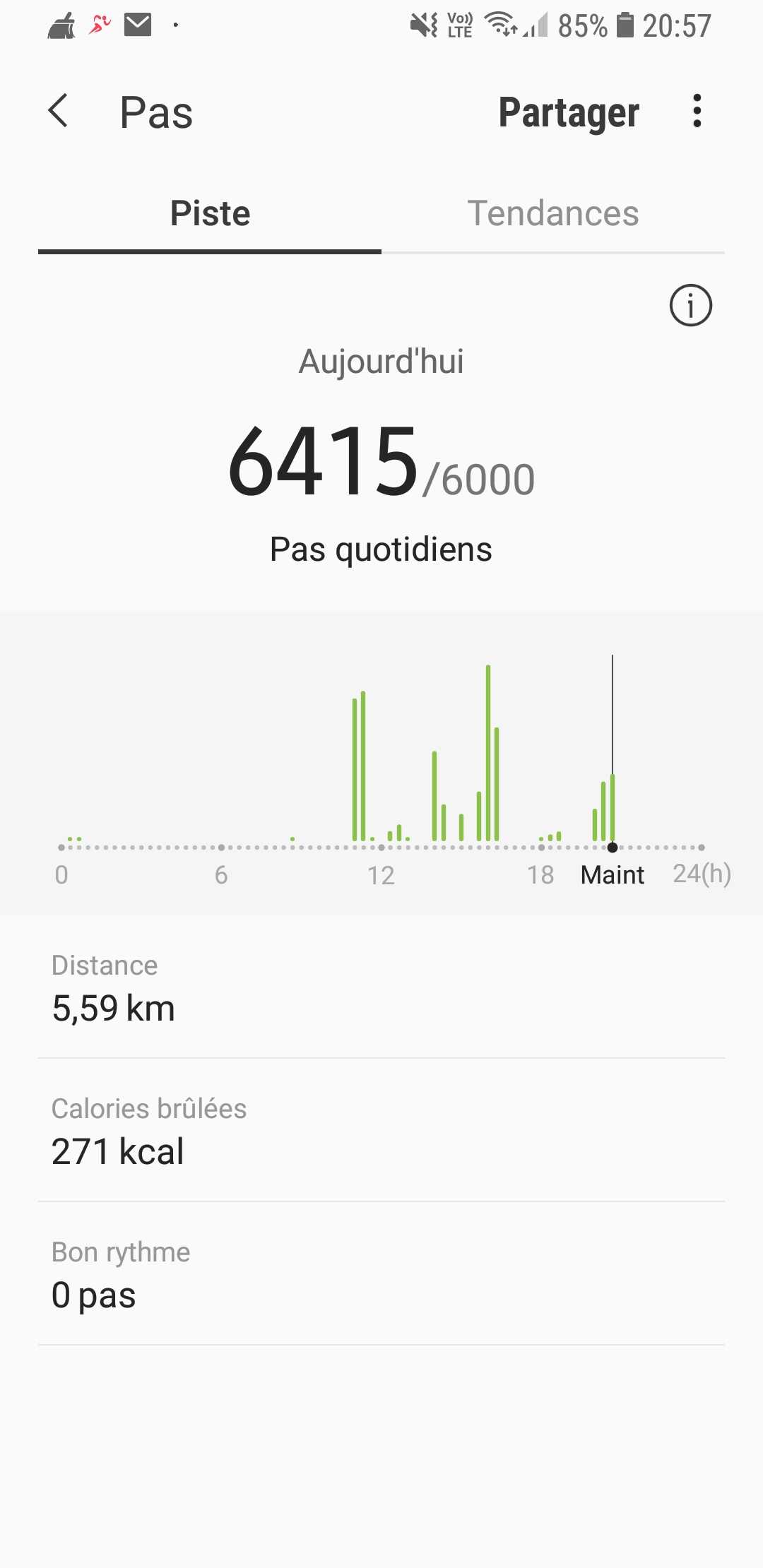763x1568 pixels.
Task: Open the info icon above Aujourd'hui
Action: tap(690, 305)
